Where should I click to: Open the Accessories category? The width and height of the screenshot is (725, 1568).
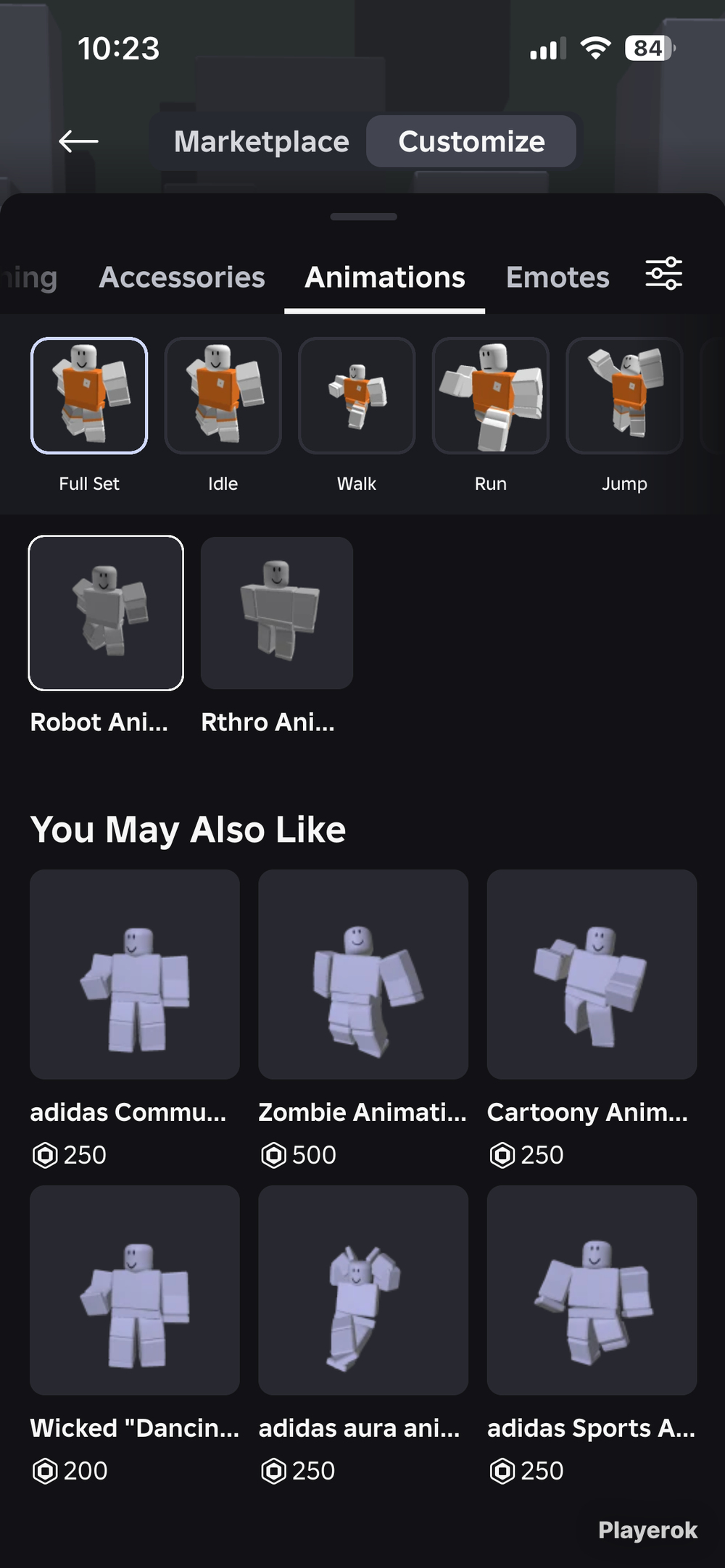tap(182, 278)
